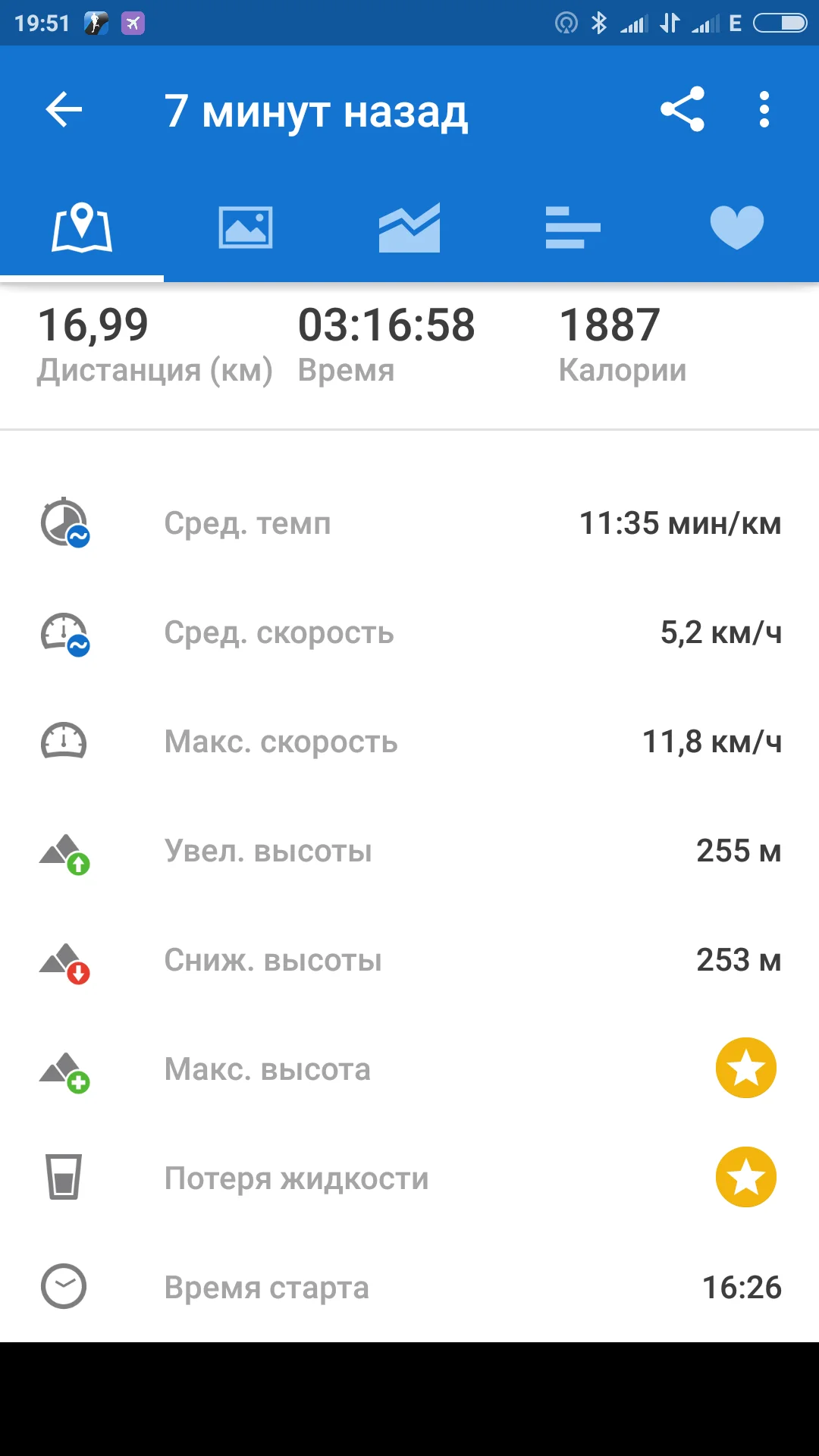The width and height of the screenshot is (819, 1456).
Task: Switch to the graphs chart tab
Action: (x=409, y=227)
